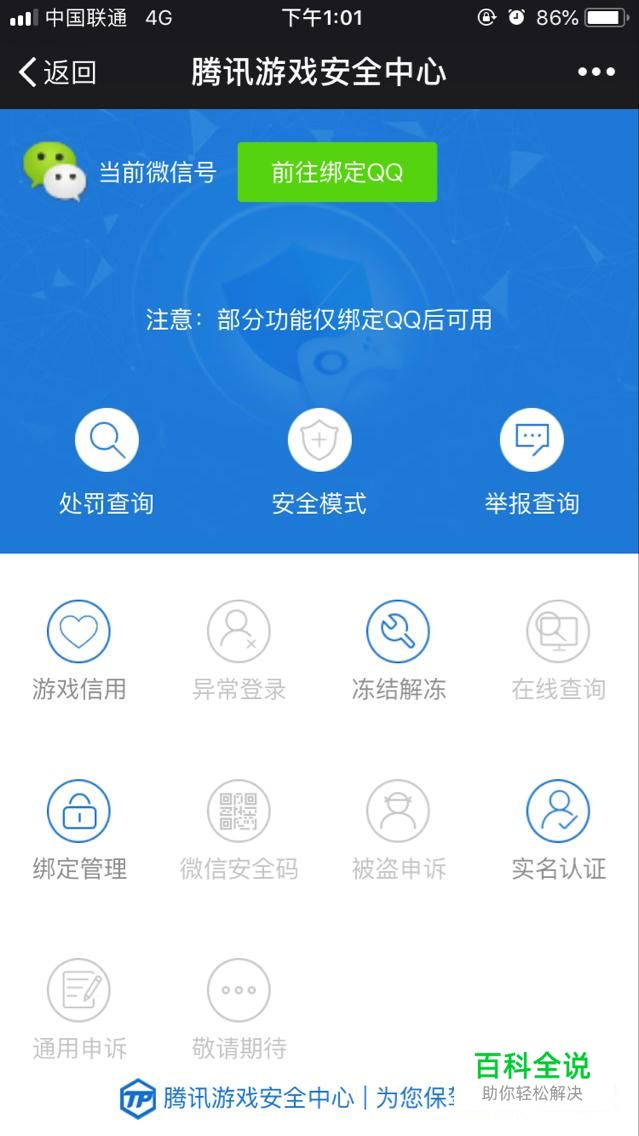The height and width of the screenshot is (1136, 639).
Task: Select 通用申诉 general appeal
Action: click(79, 1010)
